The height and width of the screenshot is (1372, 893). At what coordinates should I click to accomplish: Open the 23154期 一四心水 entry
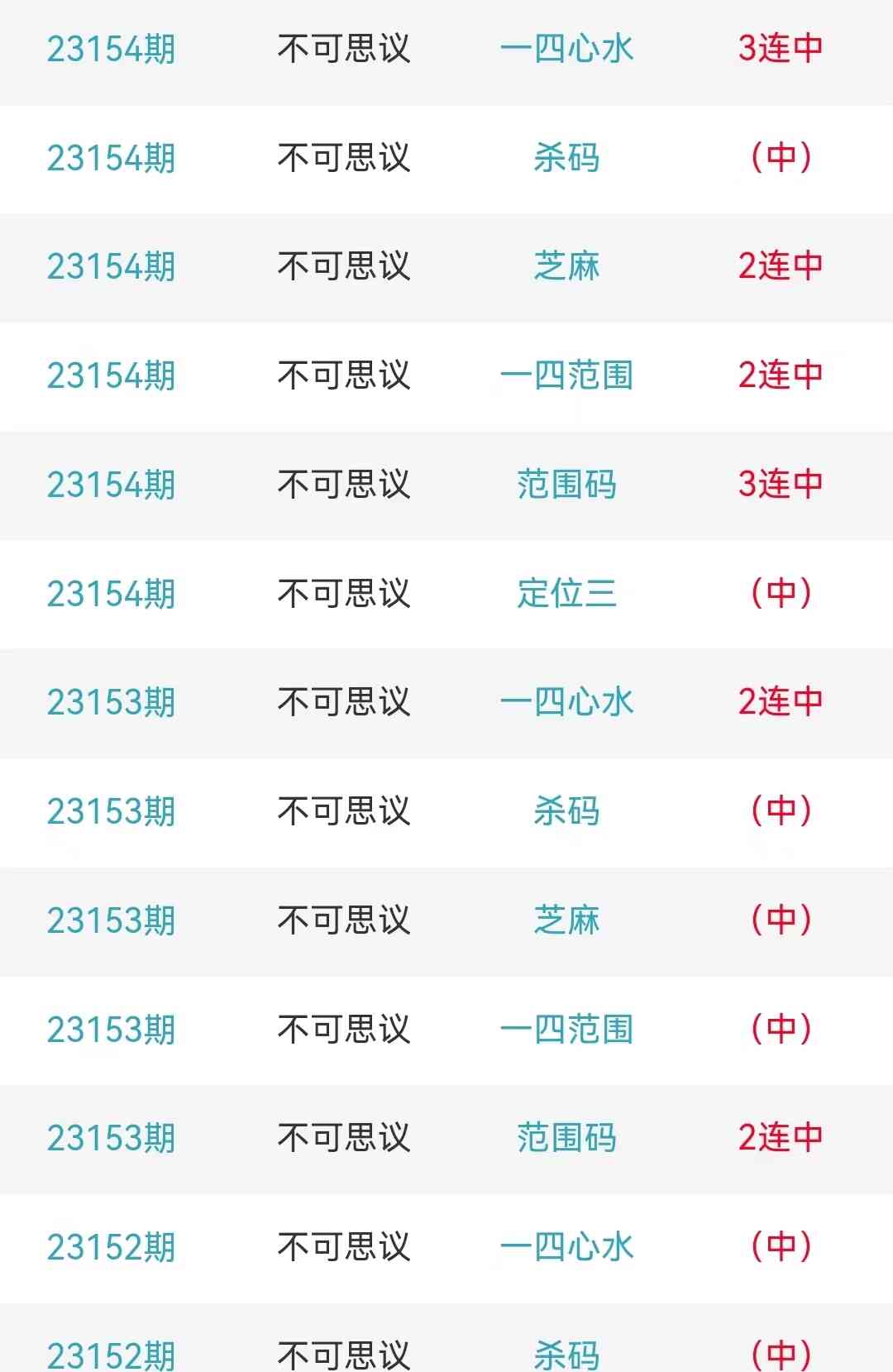[566, 49]
